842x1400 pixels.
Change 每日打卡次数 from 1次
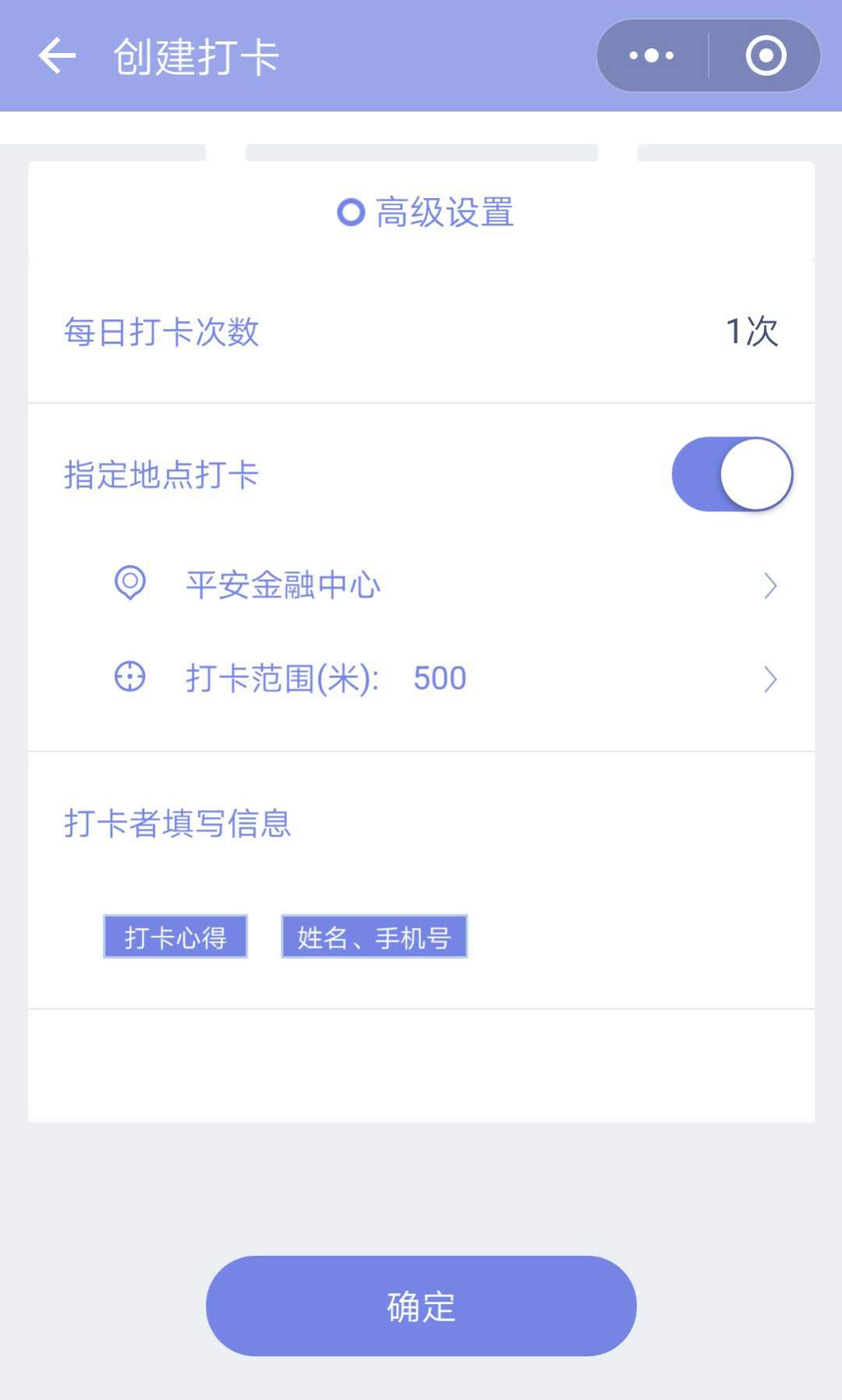421,332
